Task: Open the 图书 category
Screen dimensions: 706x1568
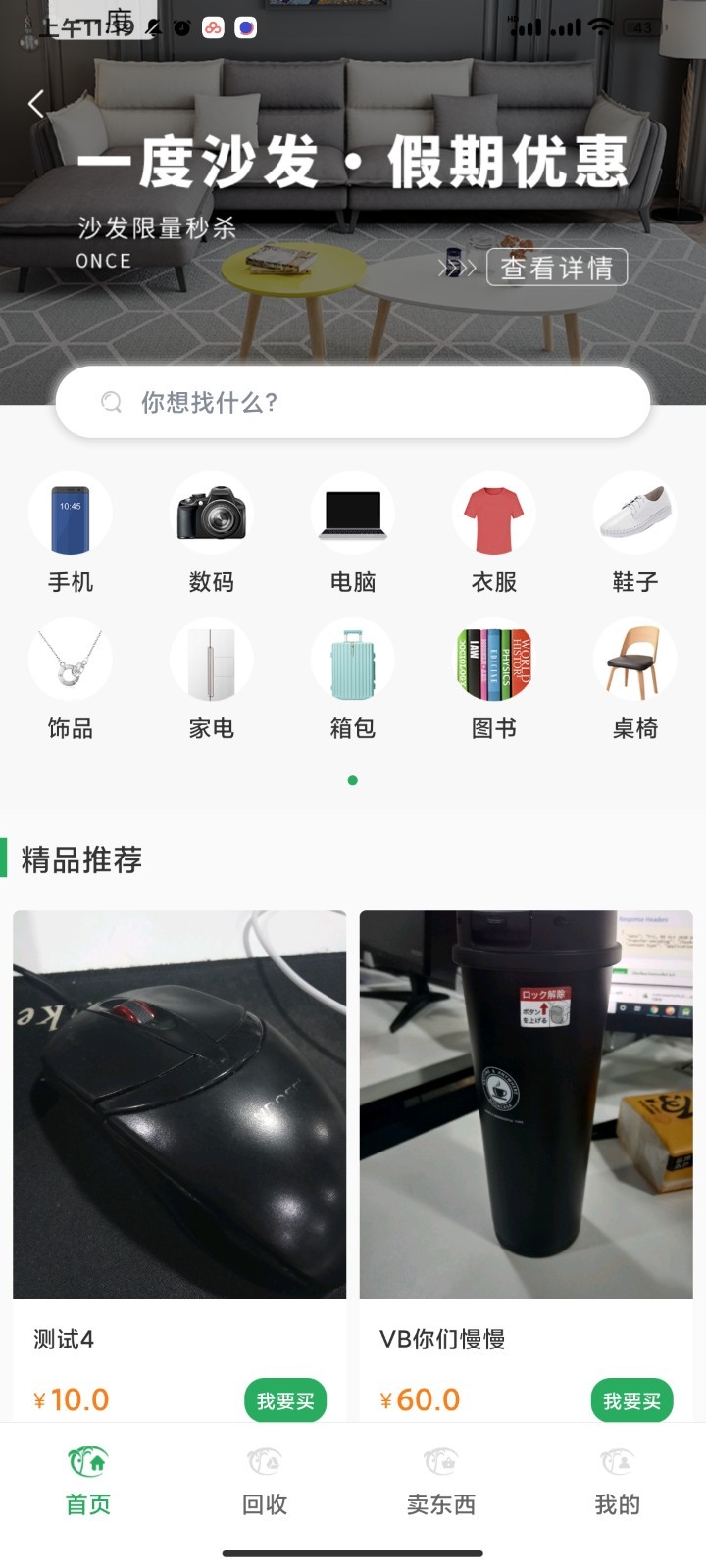Action: 494,678
